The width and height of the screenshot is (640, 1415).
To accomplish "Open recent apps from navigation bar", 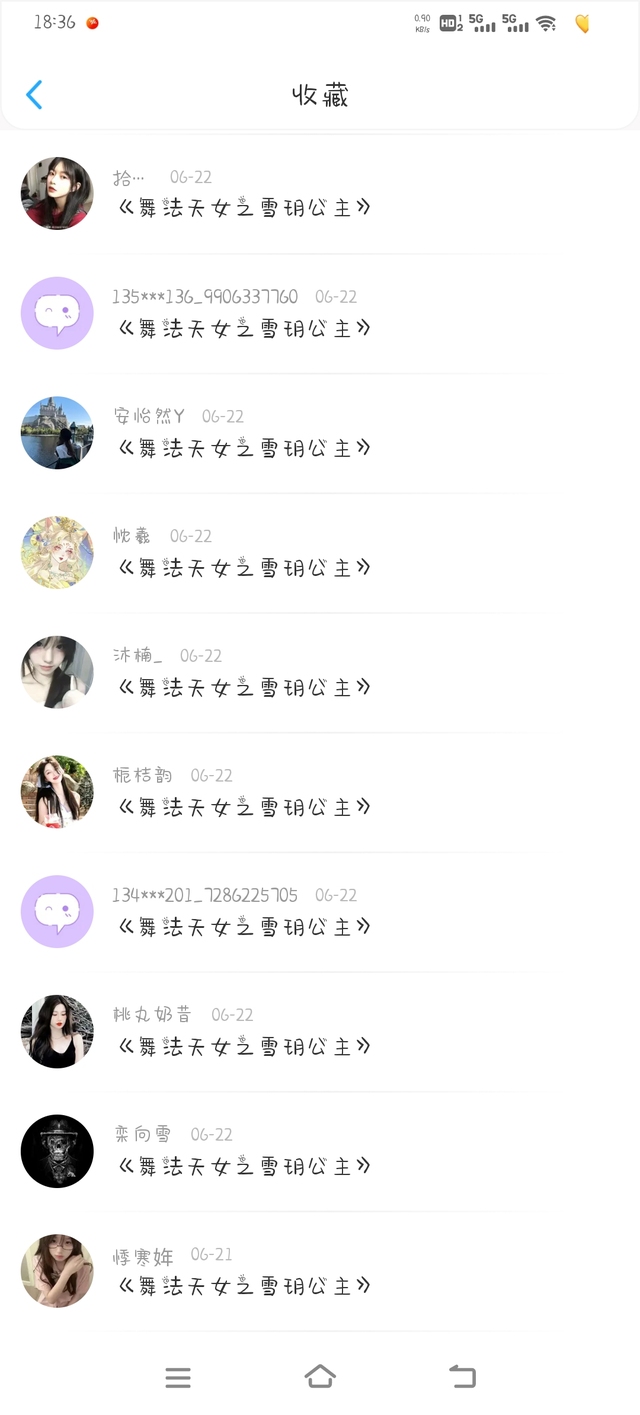I will [178, 1378].
